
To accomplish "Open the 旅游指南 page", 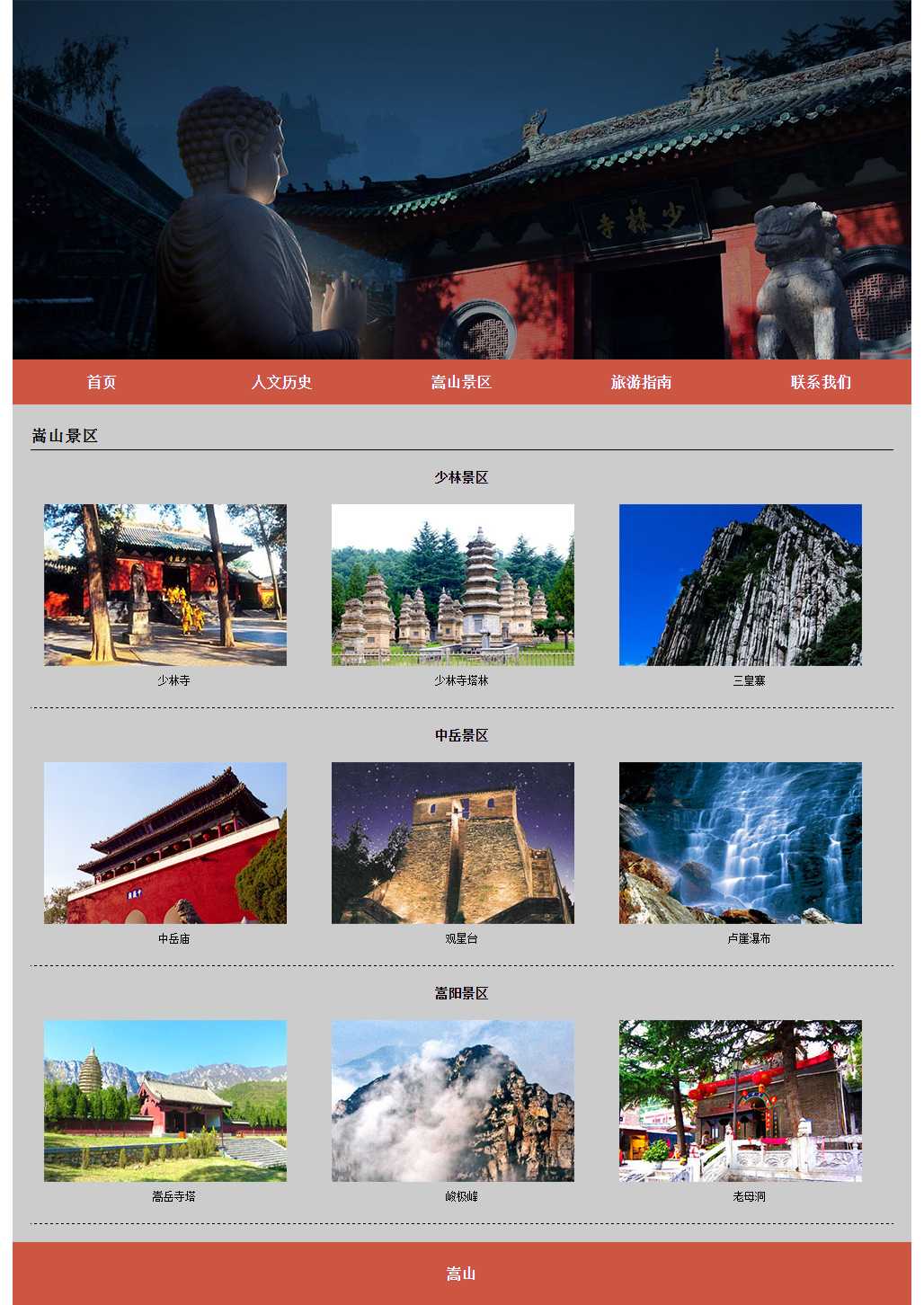I will point(641,382).
